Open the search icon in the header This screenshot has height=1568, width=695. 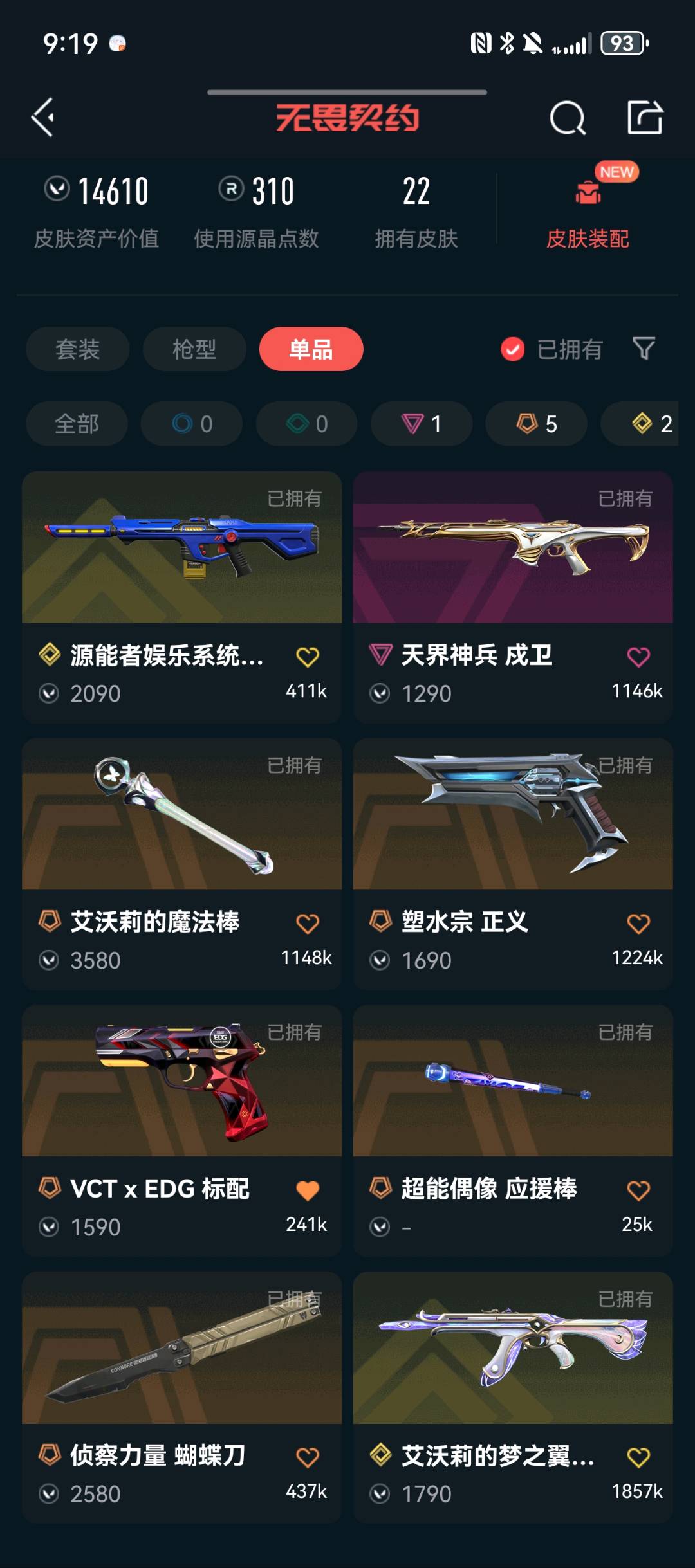(567, 118)
